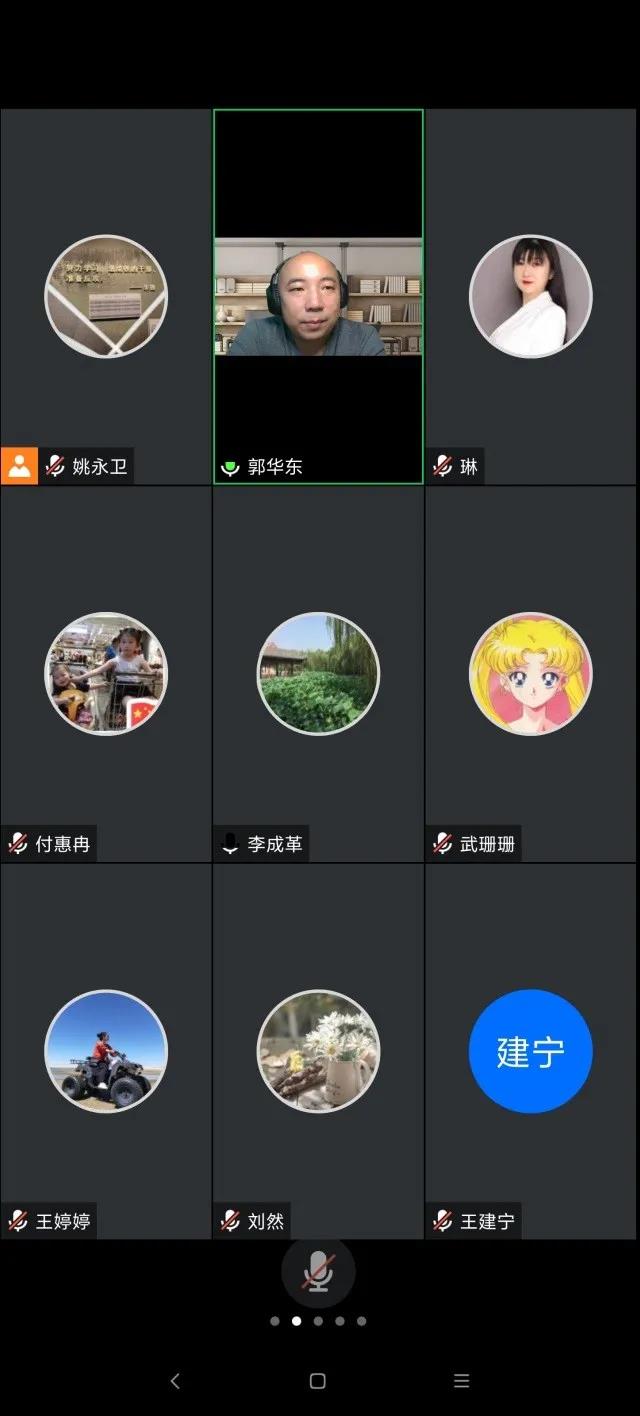Go back with system back arrow
Screen dimensions: 640x1416
(x=175, y=1381)
